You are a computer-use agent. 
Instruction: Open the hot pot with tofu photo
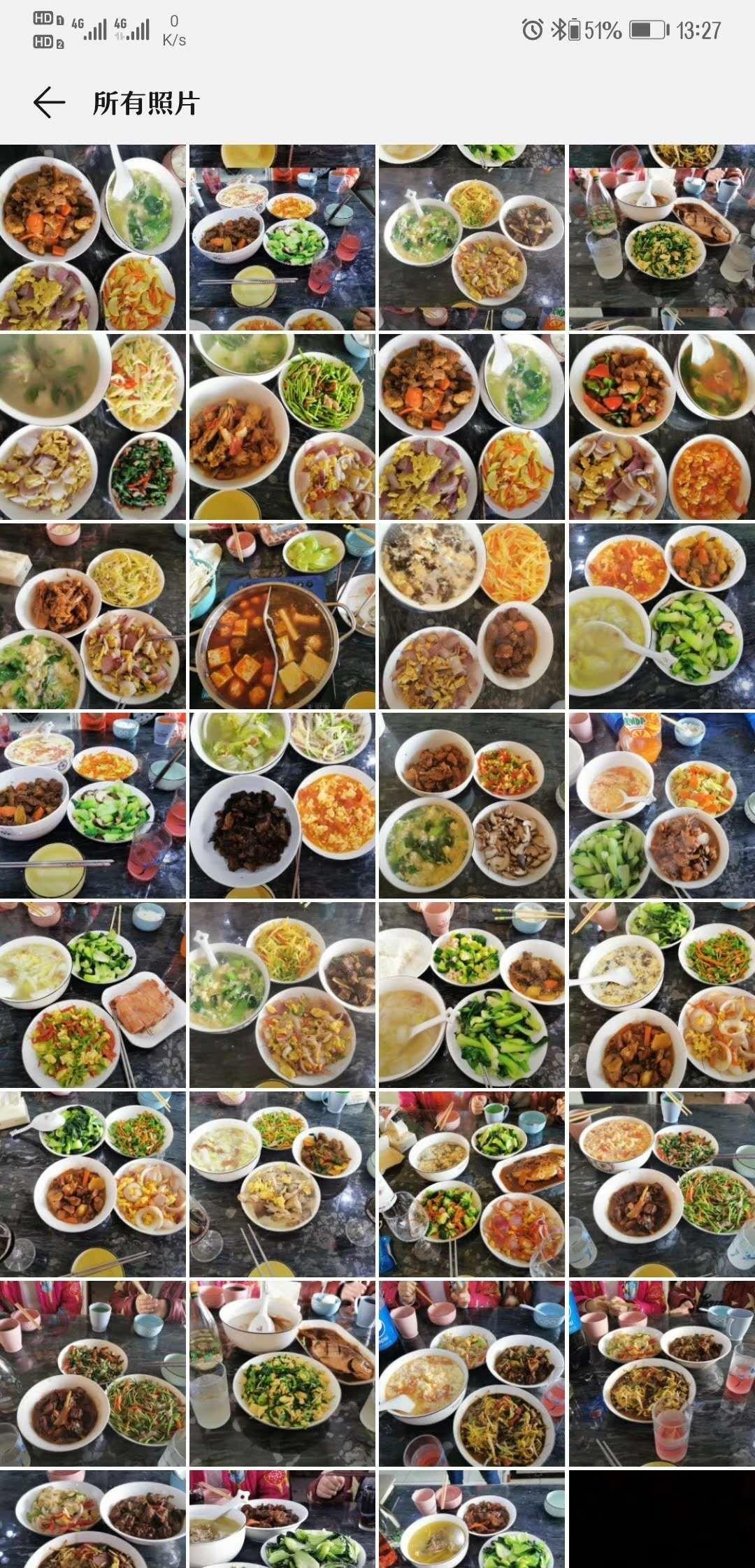282,616
